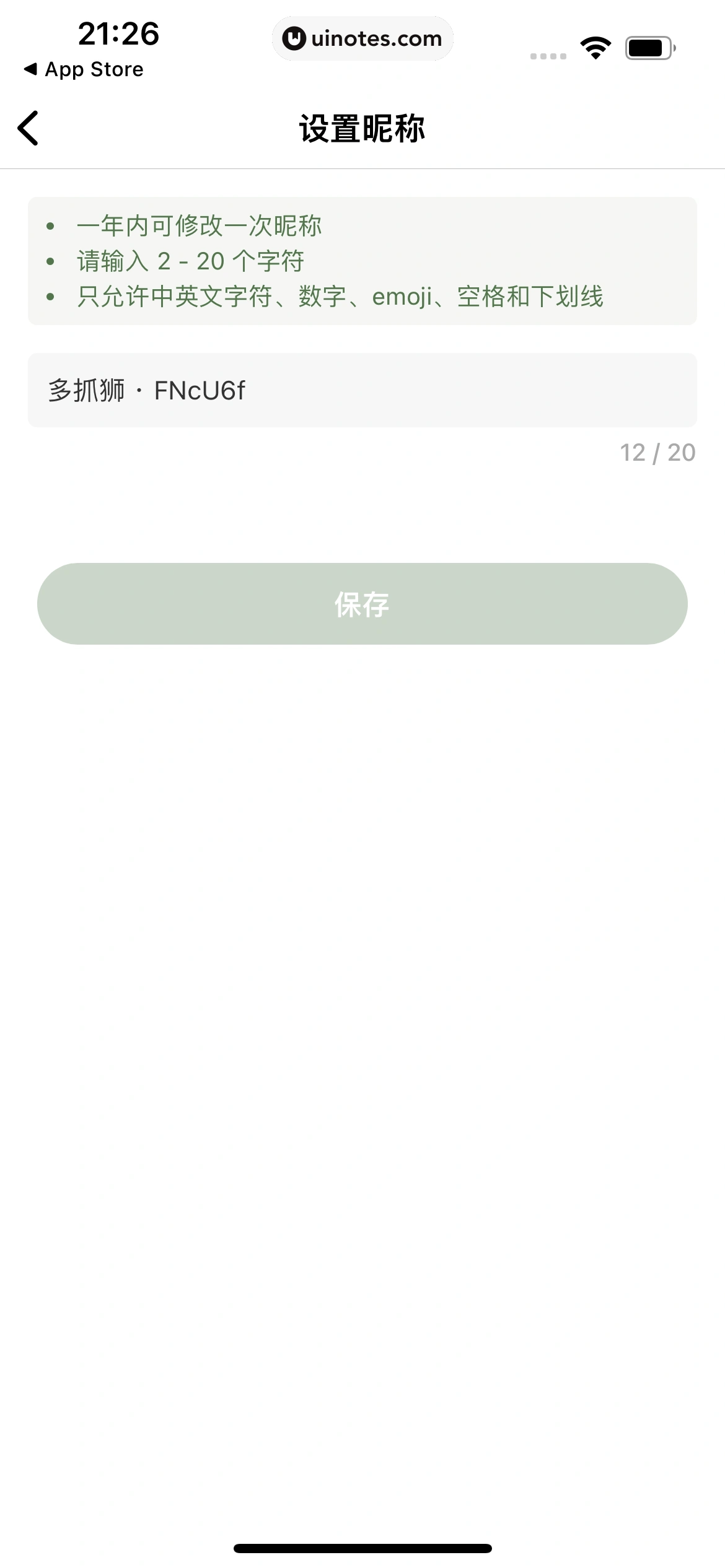Tap the first rule 一年内可修改一次昵称
The image size is (725, 1568).
pyautogui.click(x=201, y=226)
